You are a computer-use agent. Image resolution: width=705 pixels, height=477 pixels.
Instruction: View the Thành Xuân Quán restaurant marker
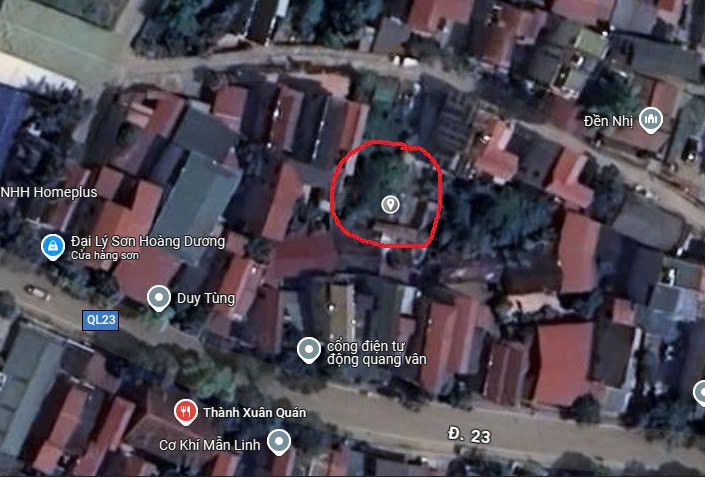pos(184,410)
